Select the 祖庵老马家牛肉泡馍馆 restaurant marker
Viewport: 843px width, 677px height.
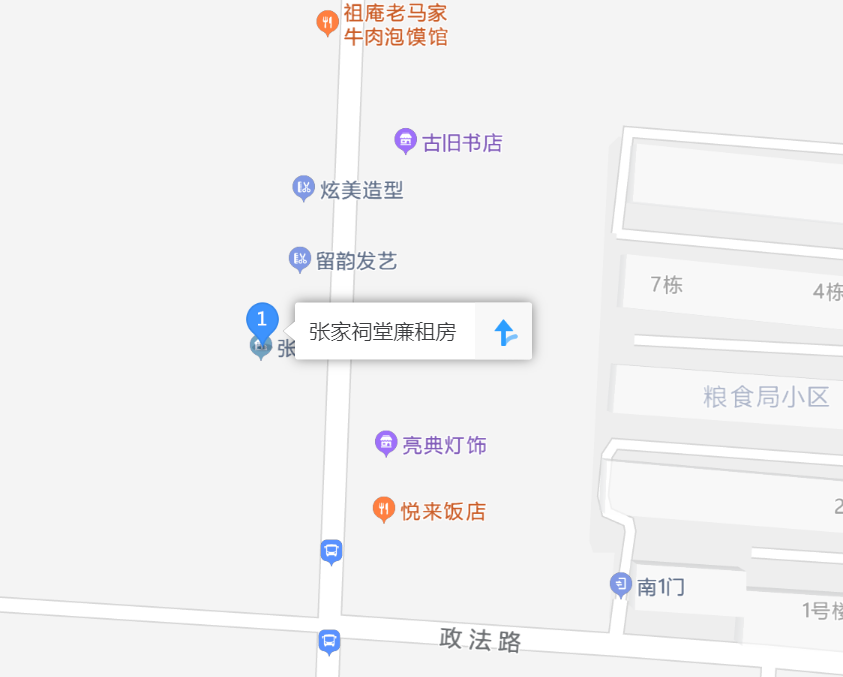click(x=326, y=22)
